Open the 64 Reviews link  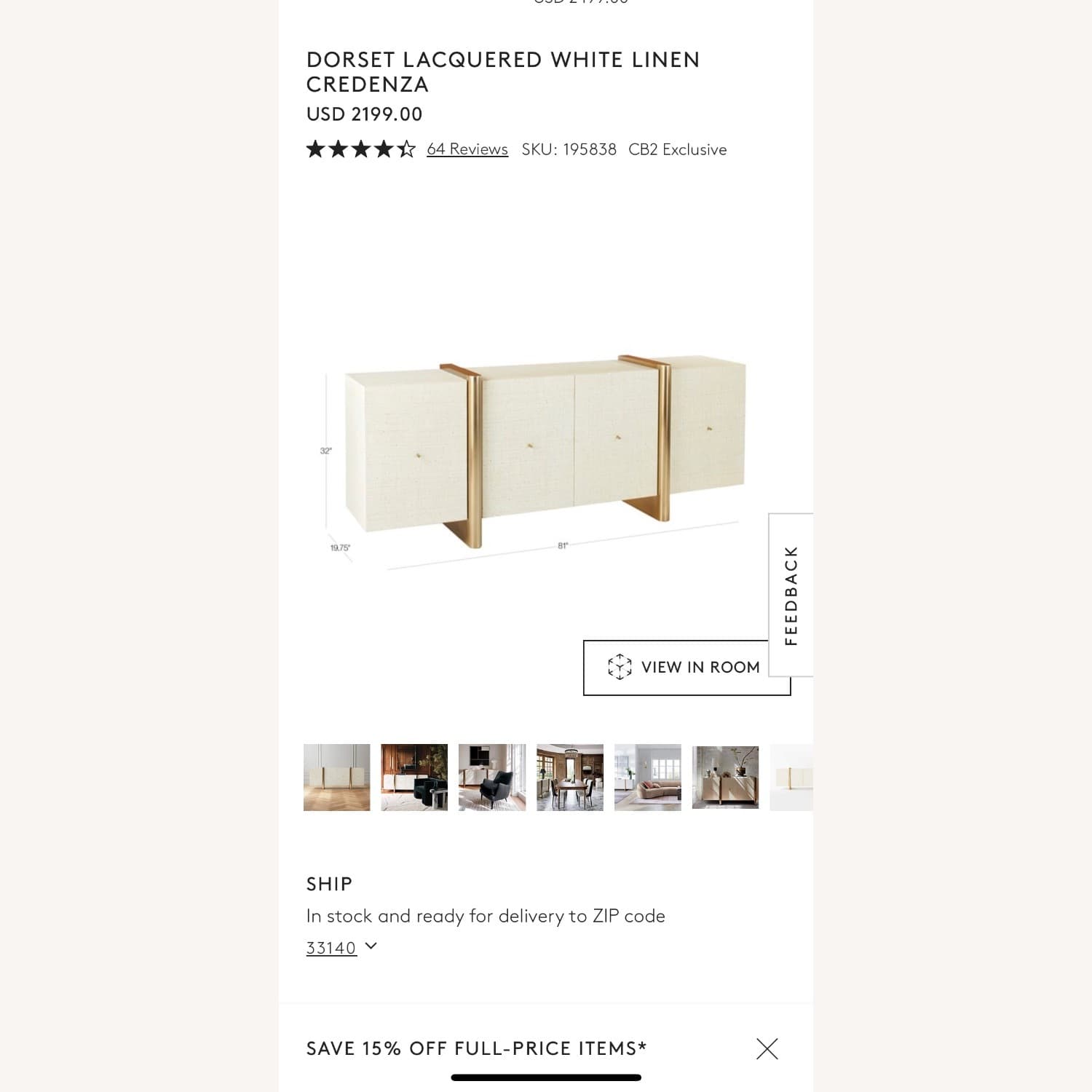click(x=467, y=149)
